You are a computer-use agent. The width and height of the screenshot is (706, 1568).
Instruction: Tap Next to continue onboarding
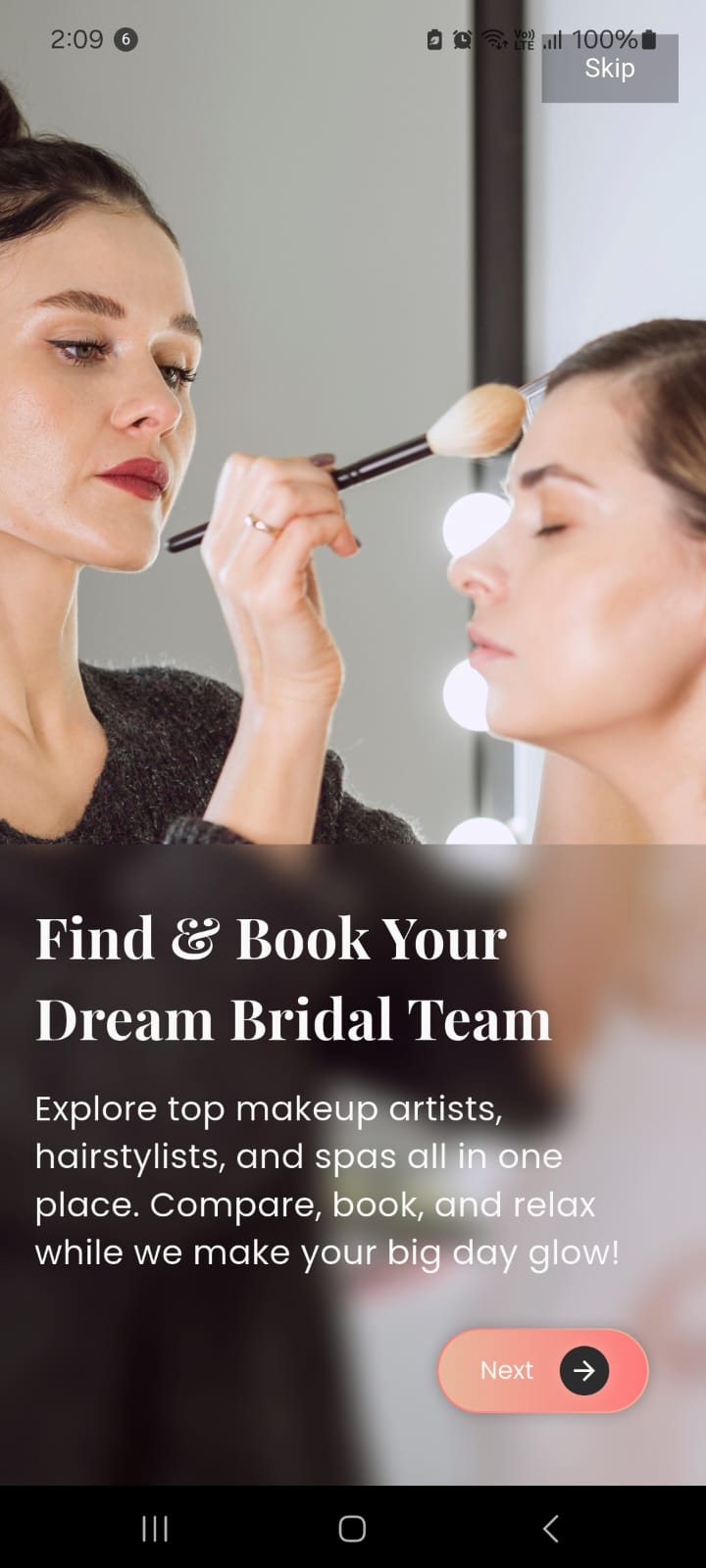point(542,1370)
